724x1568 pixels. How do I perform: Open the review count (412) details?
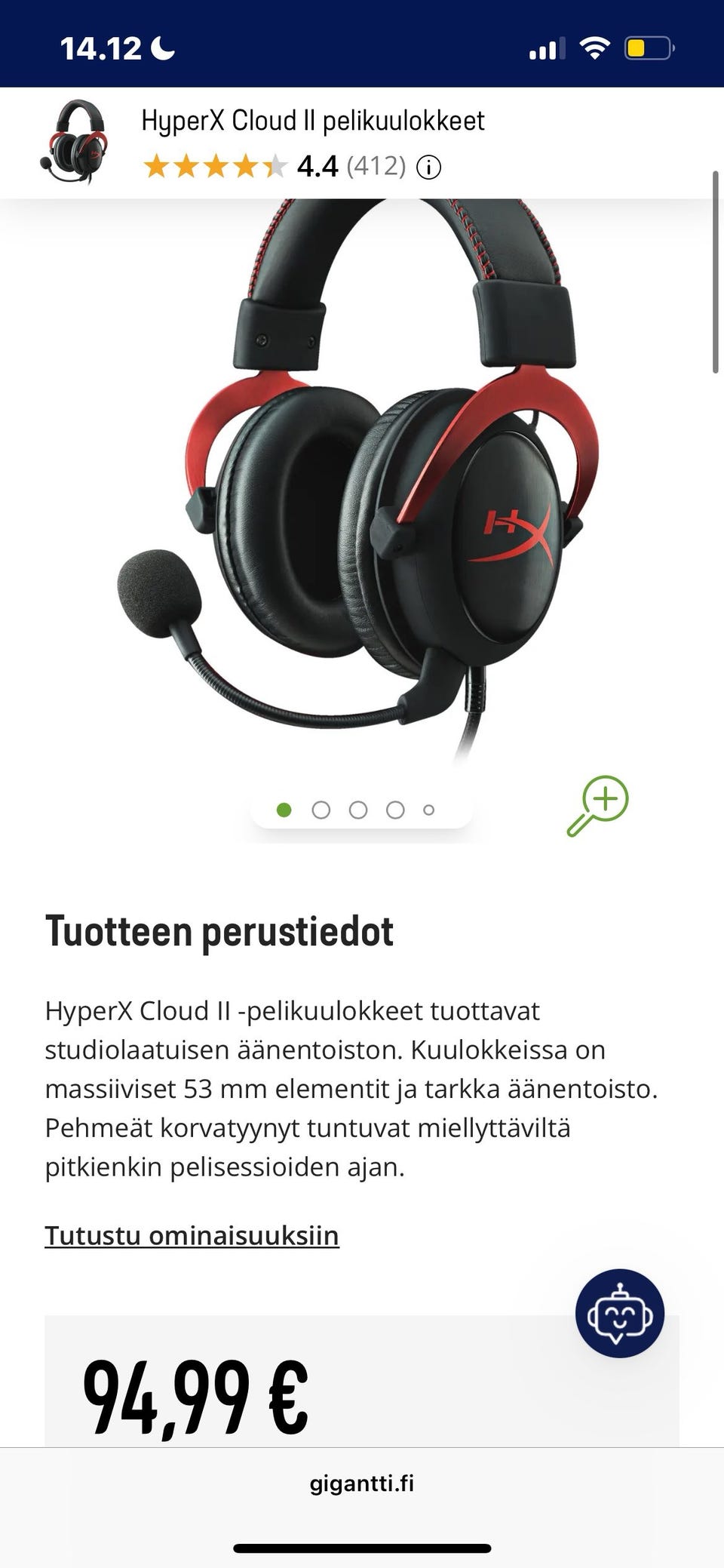click(x=375, y=166)
